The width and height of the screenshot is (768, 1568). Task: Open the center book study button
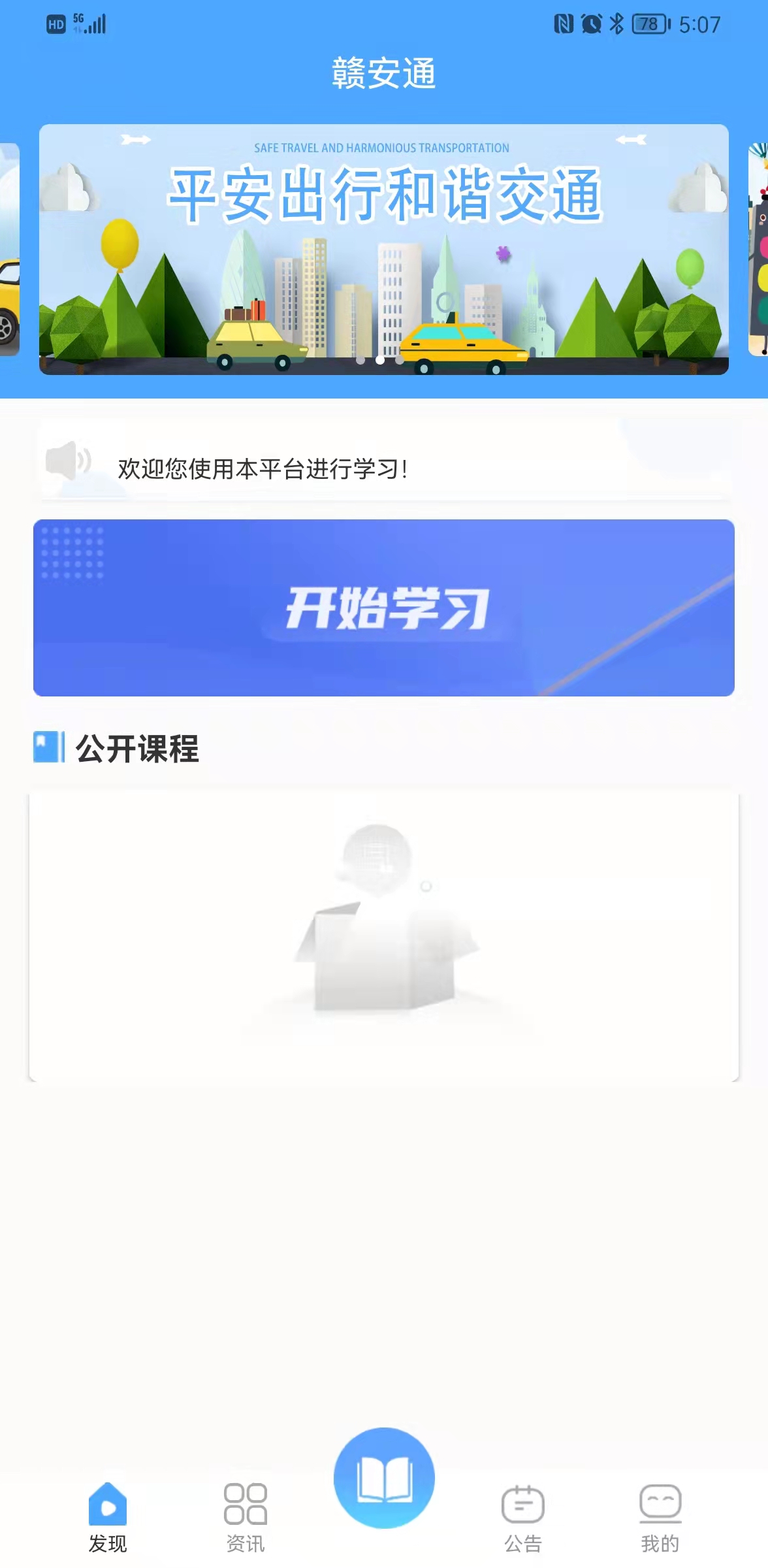384,1478
